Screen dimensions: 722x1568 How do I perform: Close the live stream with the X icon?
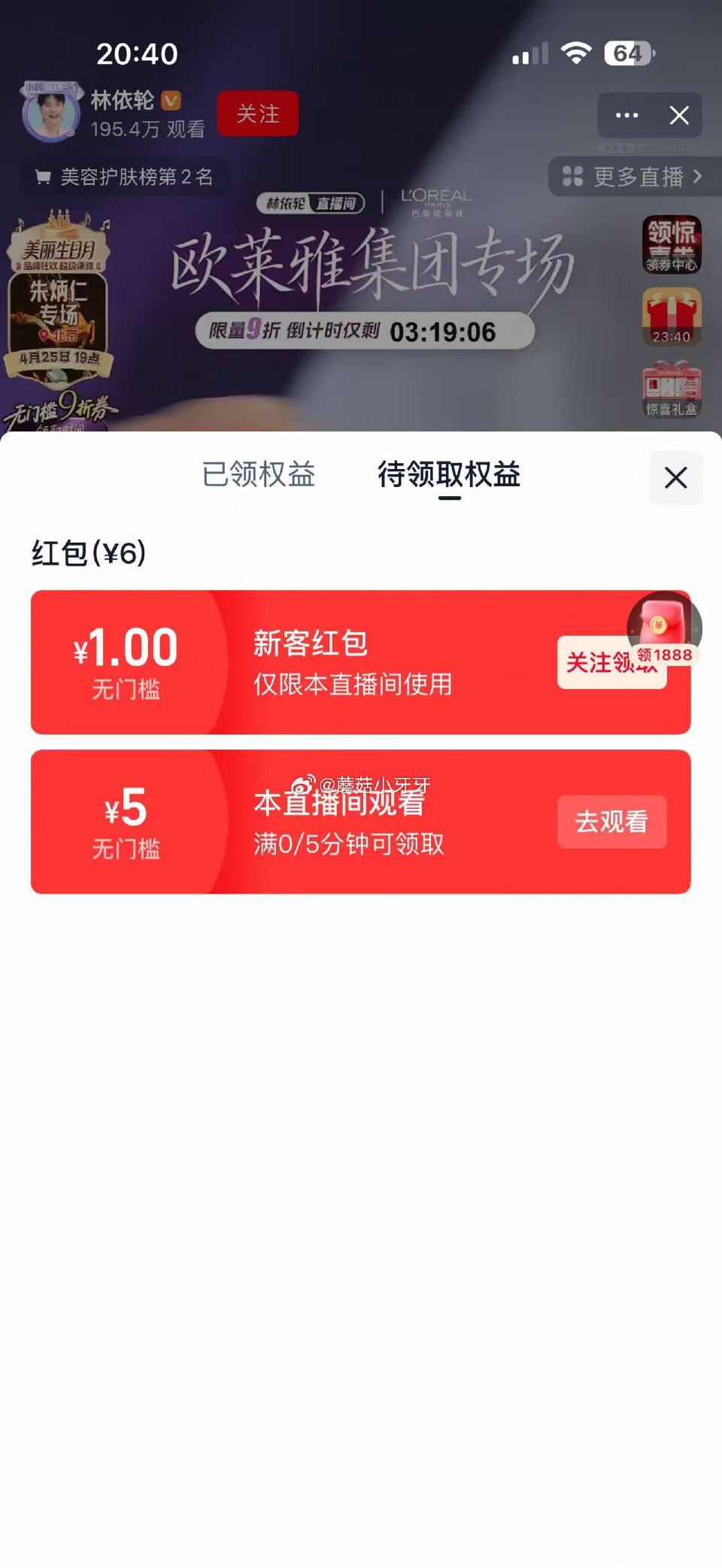coord(679,115)
